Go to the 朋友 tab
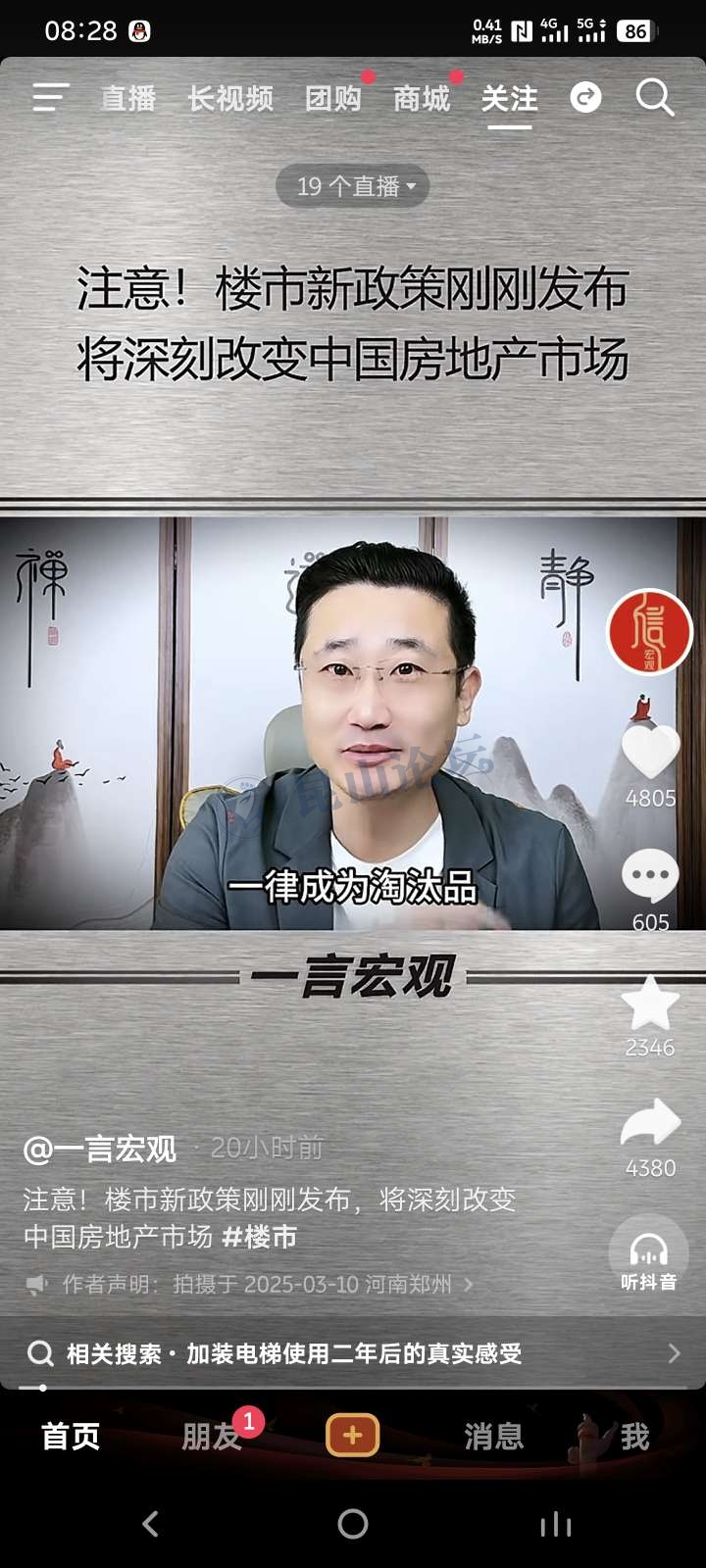 [x=211, y=1437]
